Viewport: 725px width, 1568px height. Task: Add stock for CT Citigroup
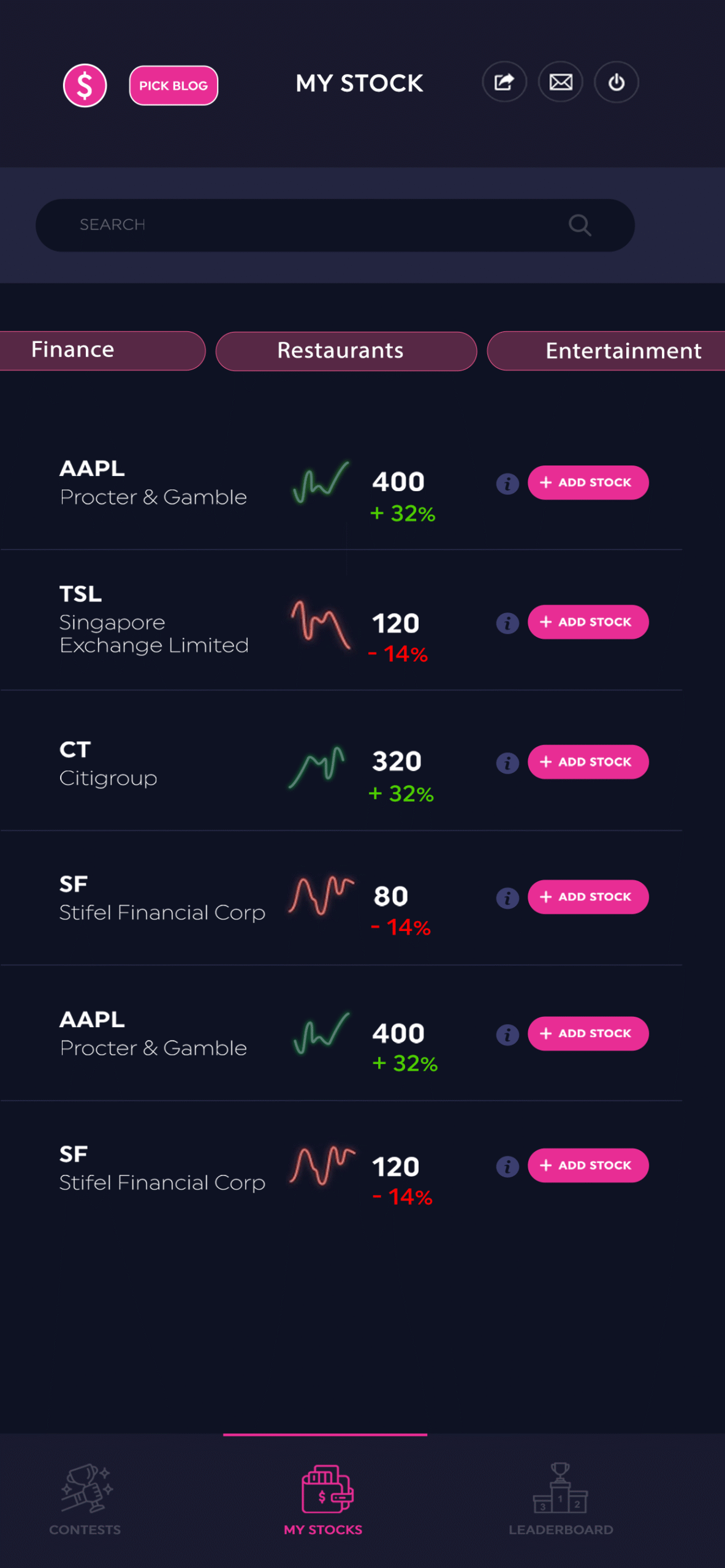pos(588,761)
